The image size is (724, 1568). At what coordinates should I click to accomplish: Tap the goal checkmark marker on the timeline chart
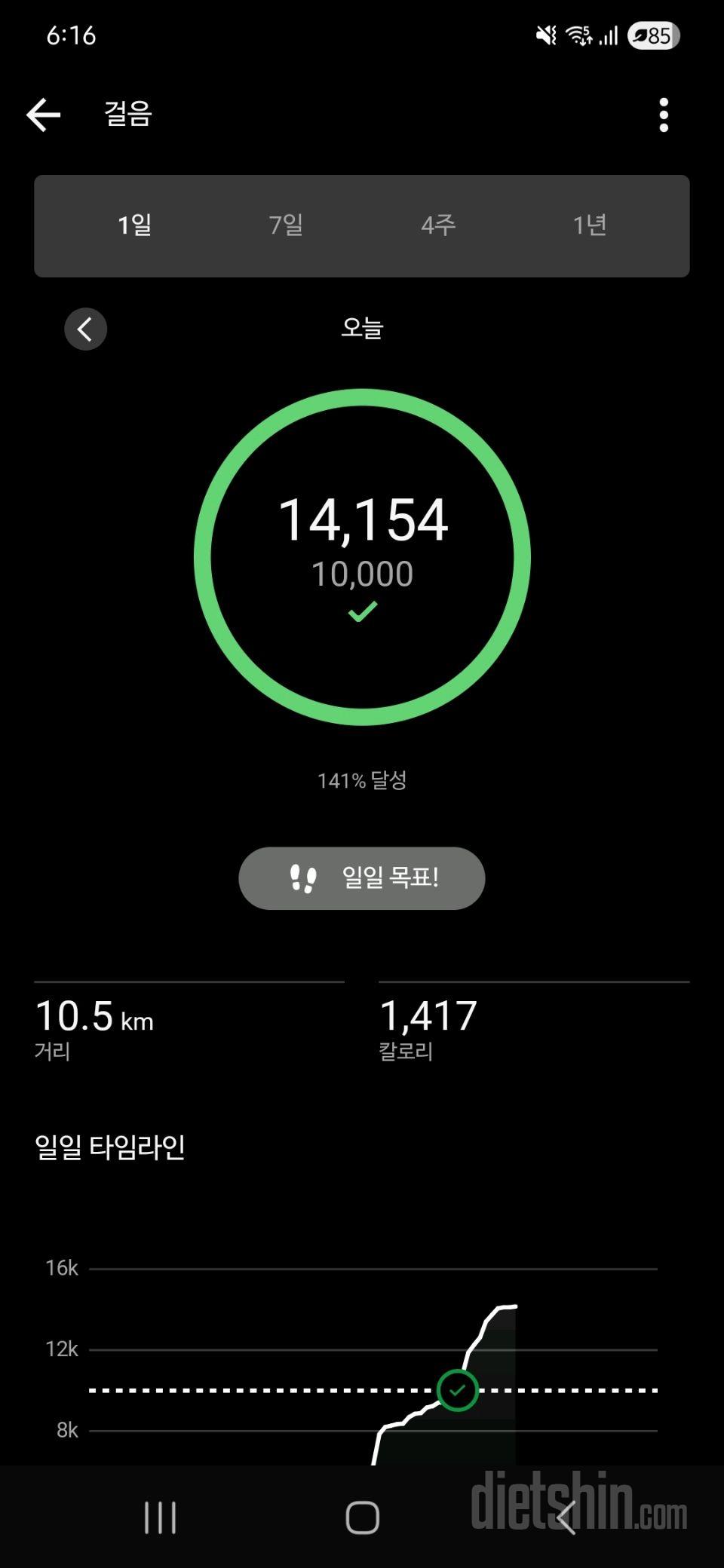[456, 1392]
